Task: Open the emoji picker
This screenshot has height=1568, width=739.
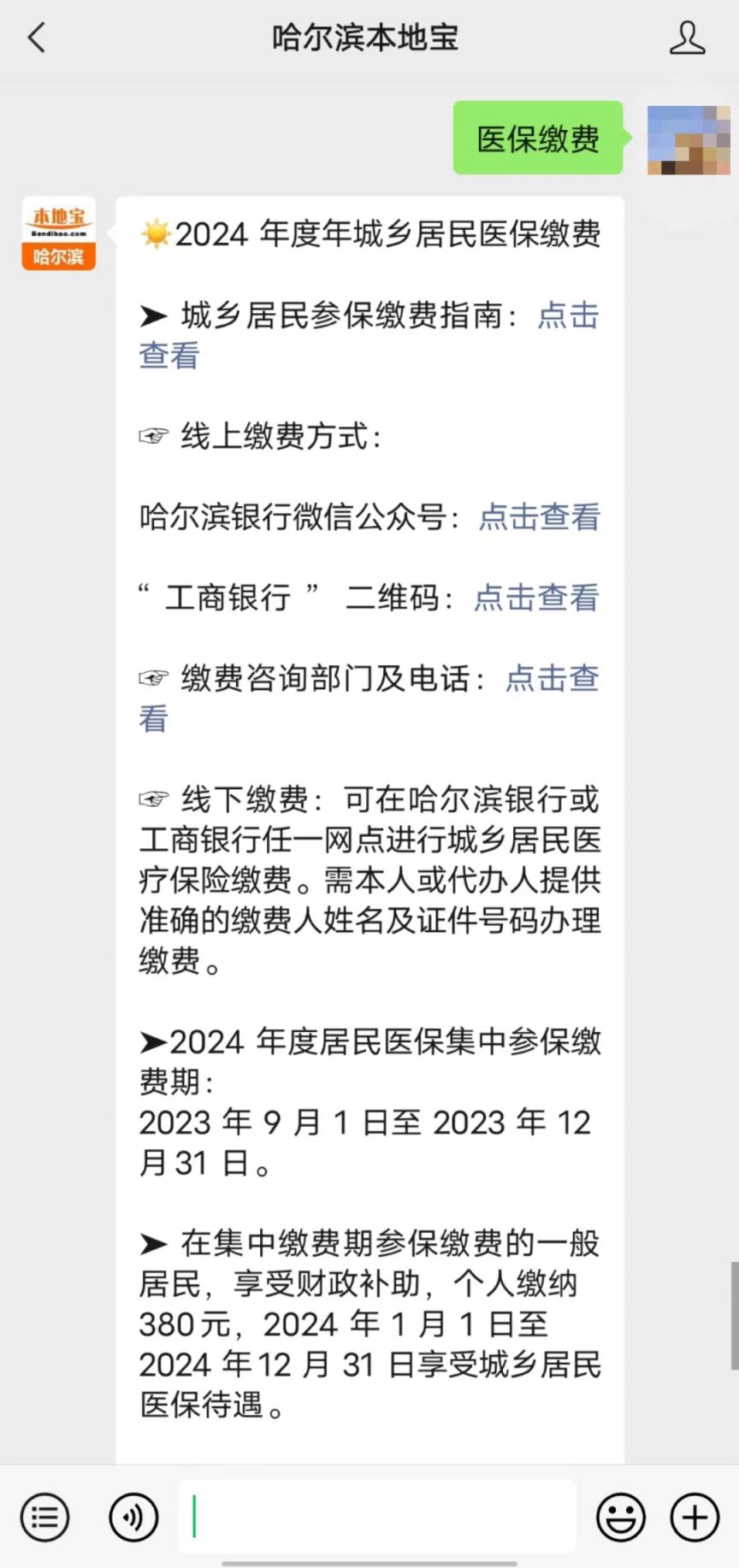Action: [x=620, y=1518]
